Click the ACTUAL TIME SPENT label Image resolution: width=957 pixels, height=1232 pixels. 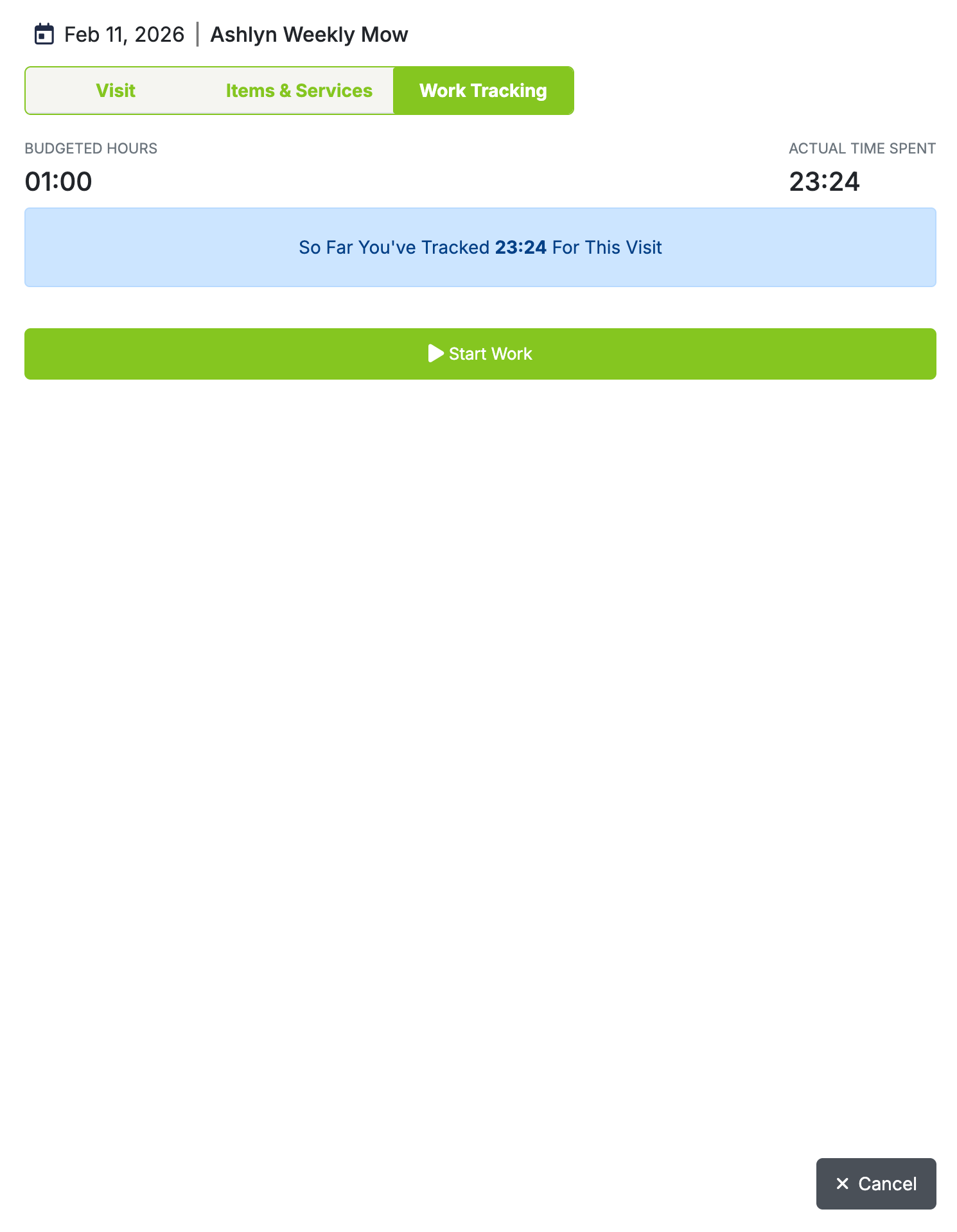[x=862, y=148]
